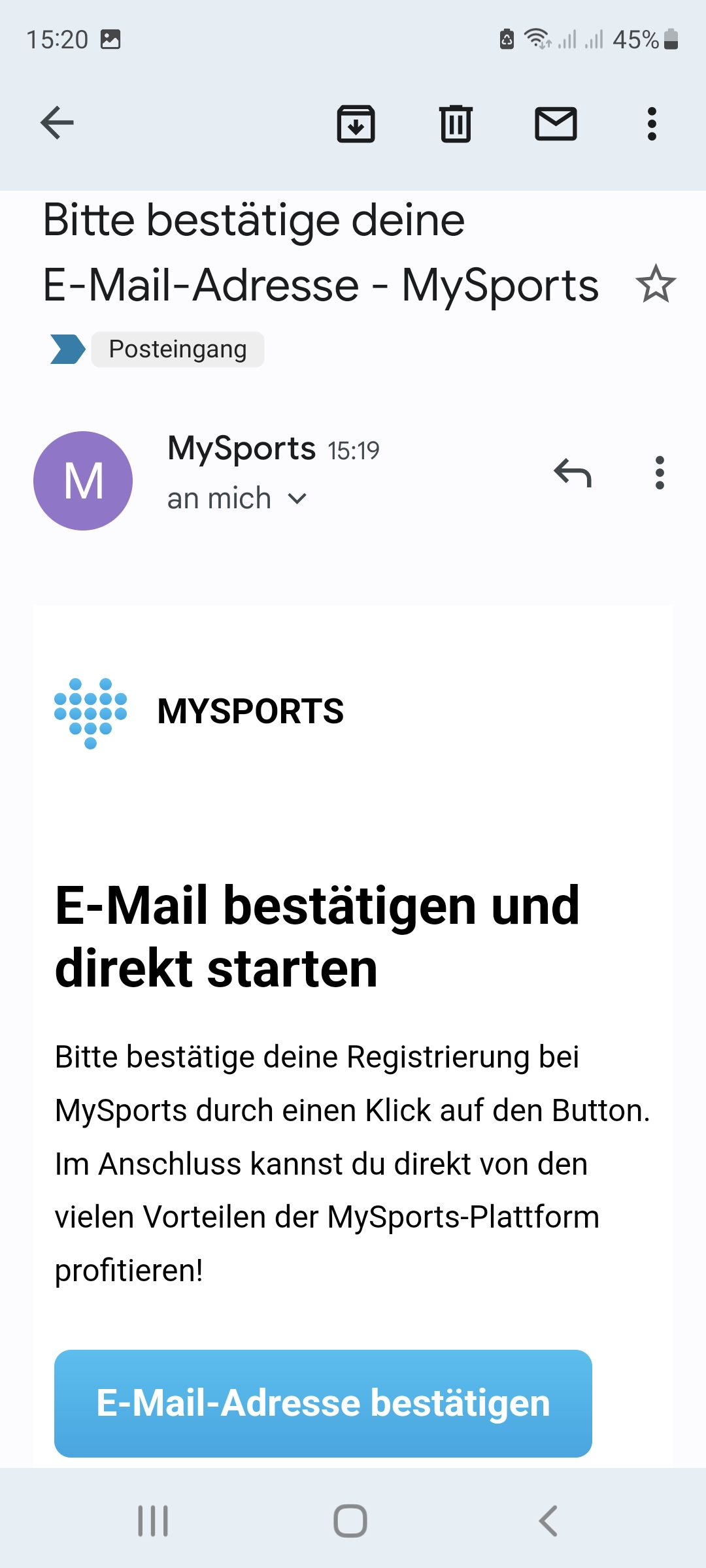The image size is (706, 1568).
Task: Tap the system home button
Action: (x=350, y=1521)
